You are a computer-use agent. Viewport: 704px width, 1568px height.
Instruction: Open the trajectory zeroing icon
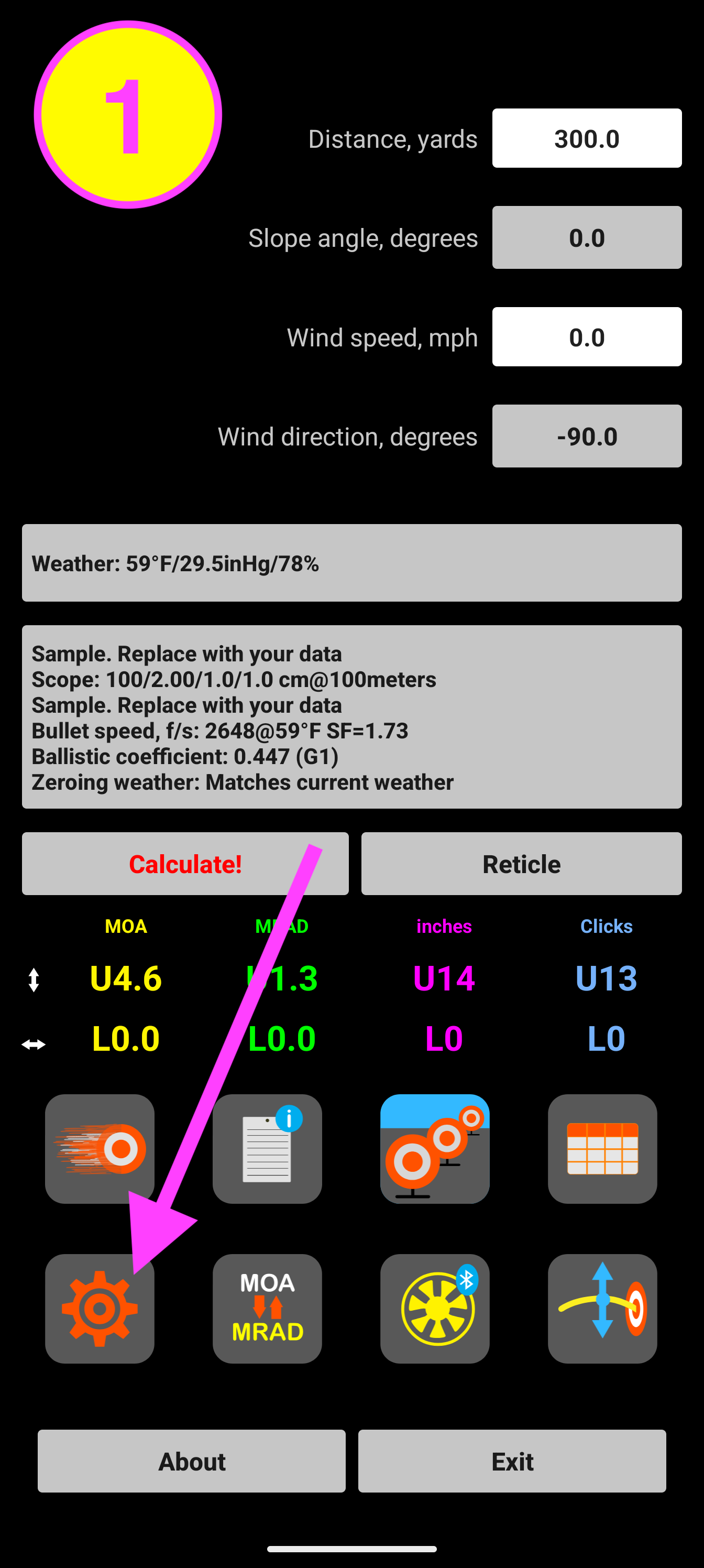coord(602,1309)
